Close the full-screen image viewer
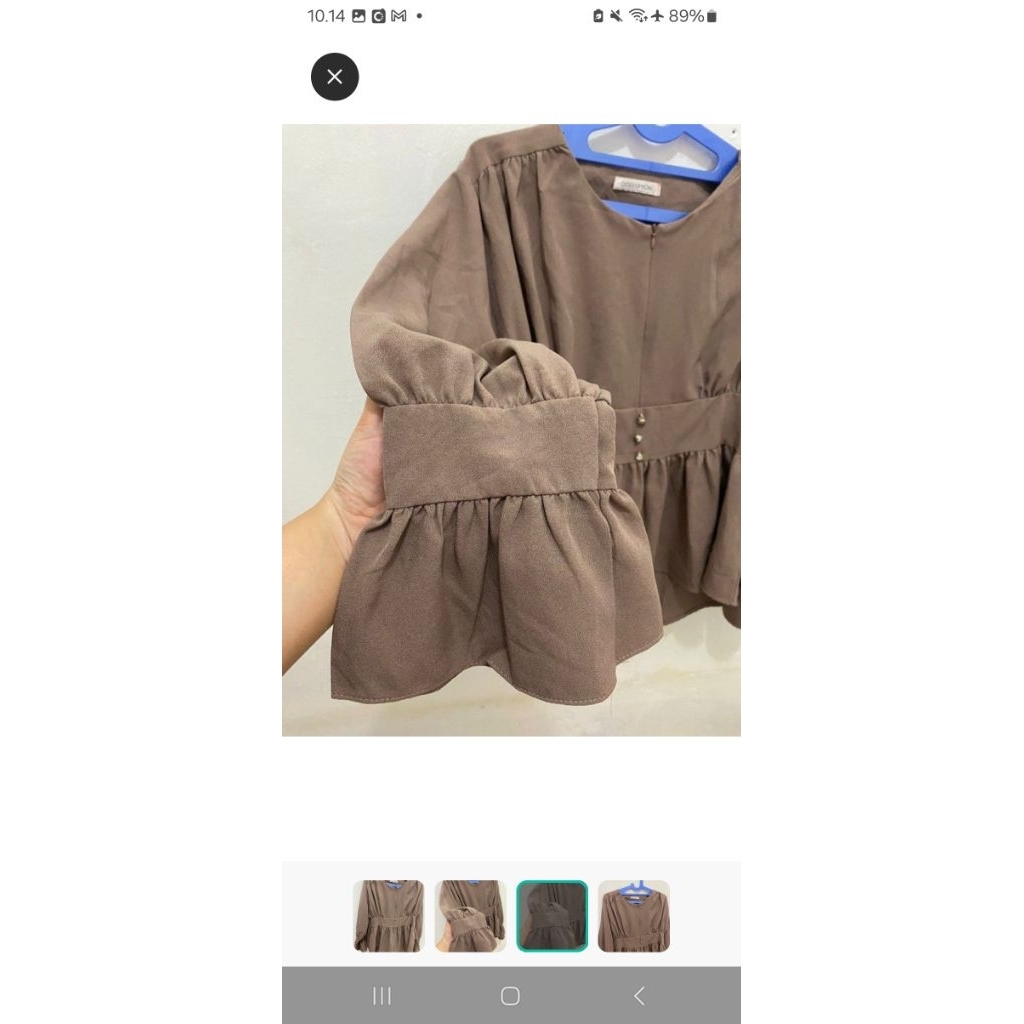The image size is (1024, 1024). coord(335,77)
